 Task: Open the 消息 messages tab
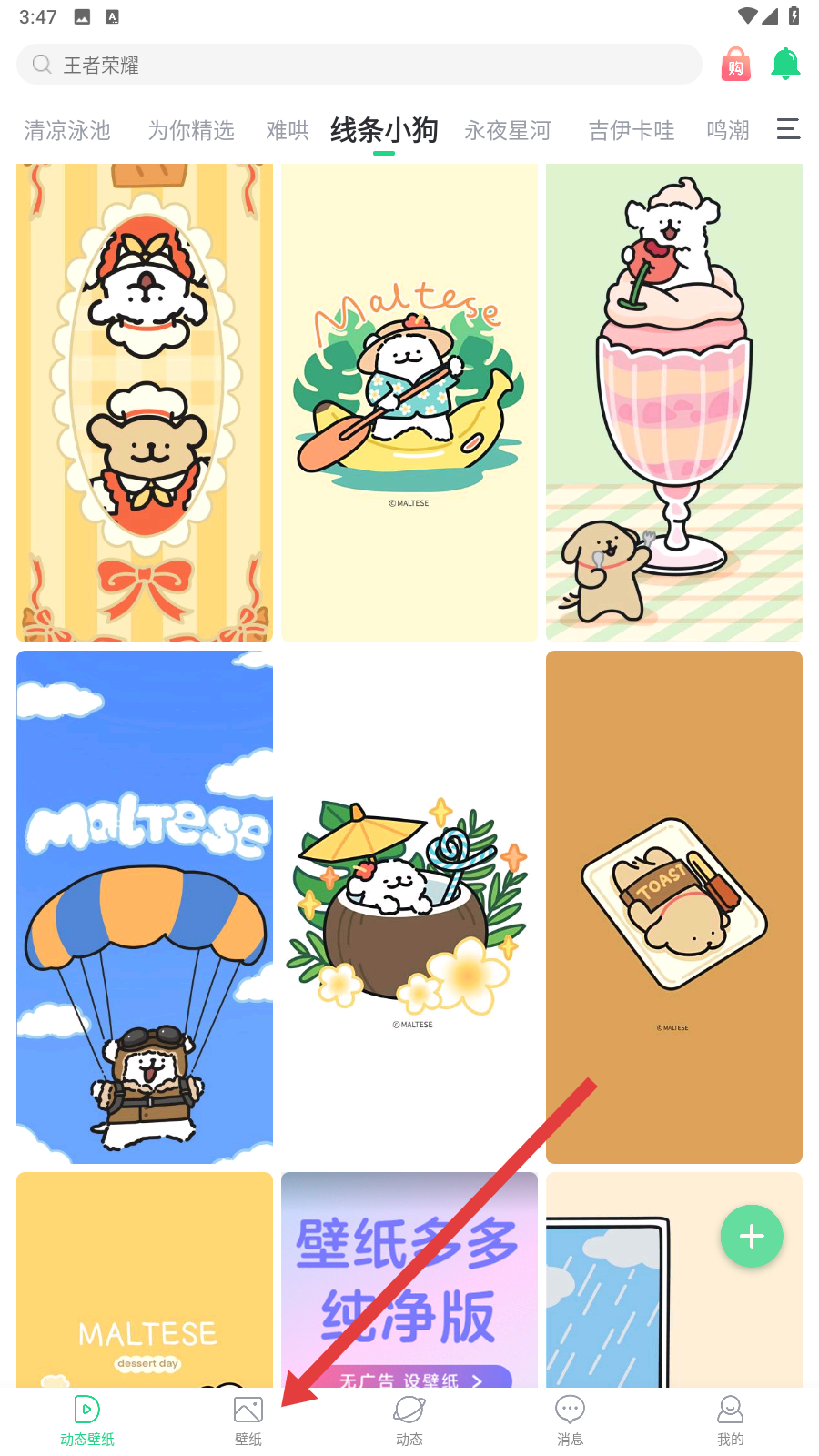(571, 1421)
